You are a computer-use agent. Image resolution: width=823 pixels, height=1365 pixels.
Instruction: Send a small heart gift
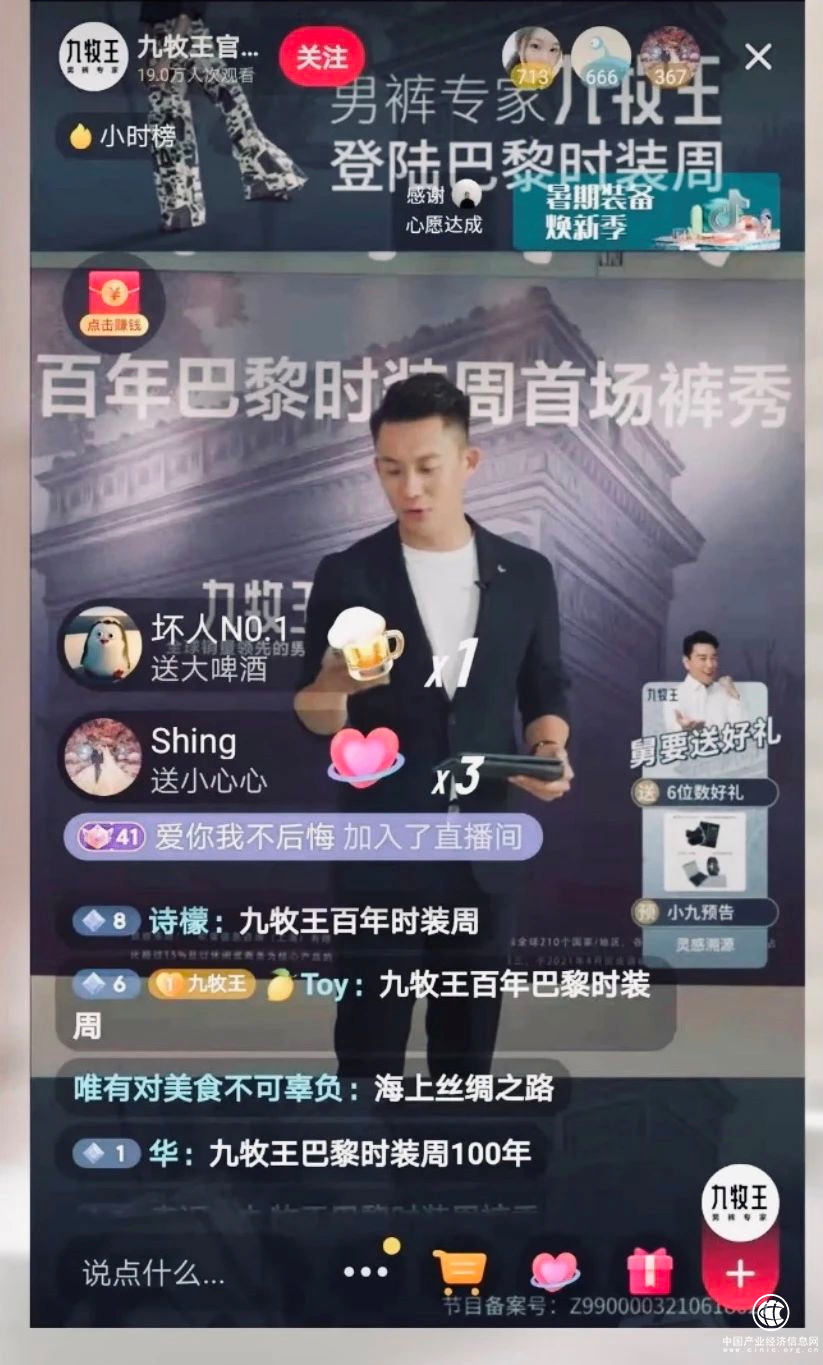click(x=554, y=1272)
